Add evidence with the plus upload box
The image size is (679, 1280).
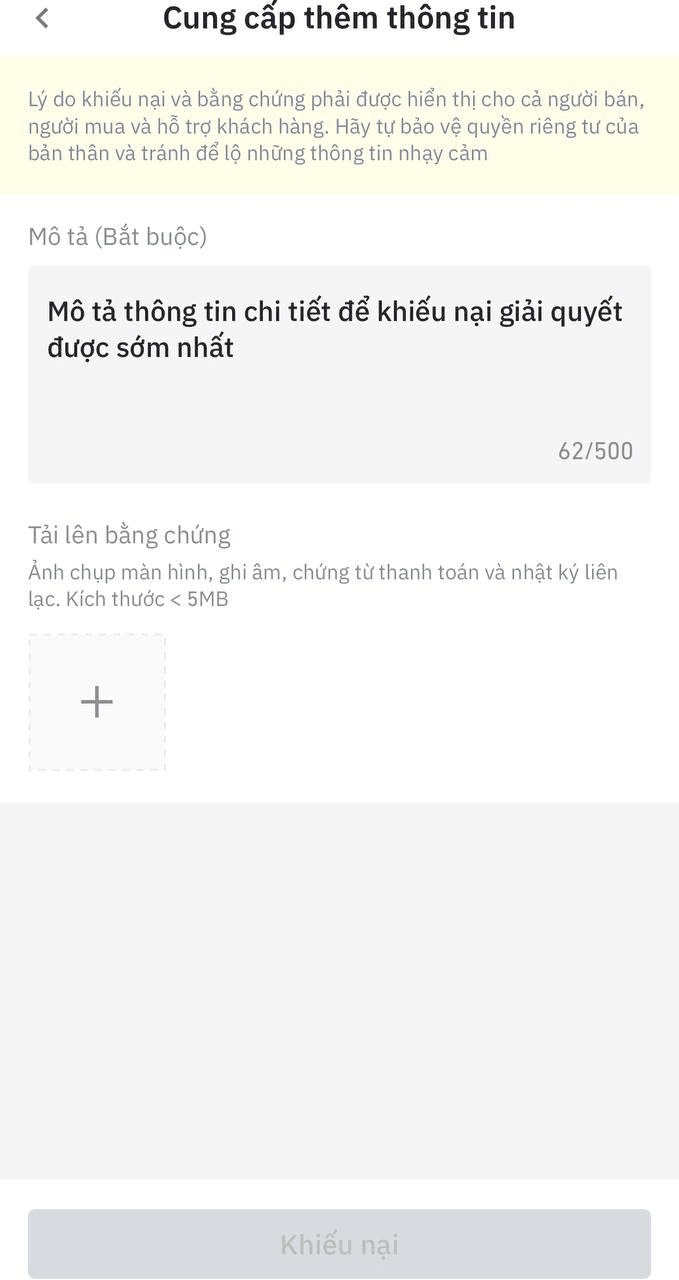(x=97, y=702)
